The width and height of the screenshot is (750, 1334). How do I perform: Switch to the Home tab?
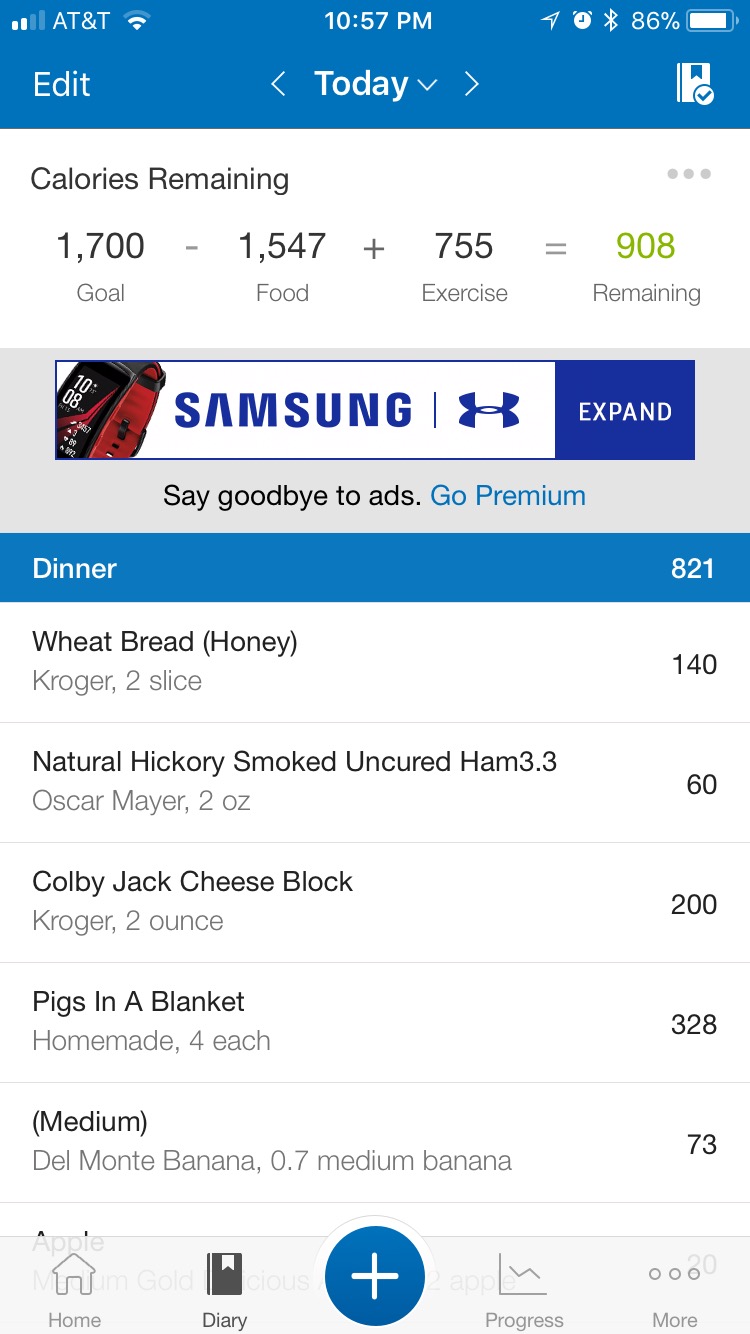[x=75, y=1290]
